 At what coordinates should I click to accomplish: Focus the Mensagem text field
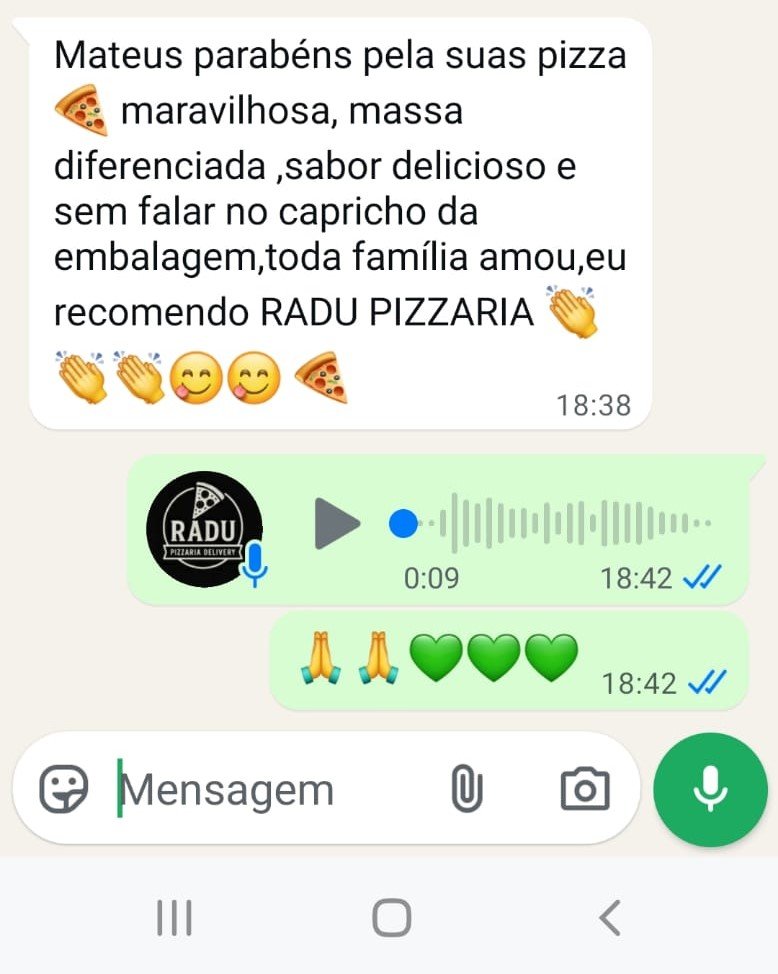click(270, 790)
